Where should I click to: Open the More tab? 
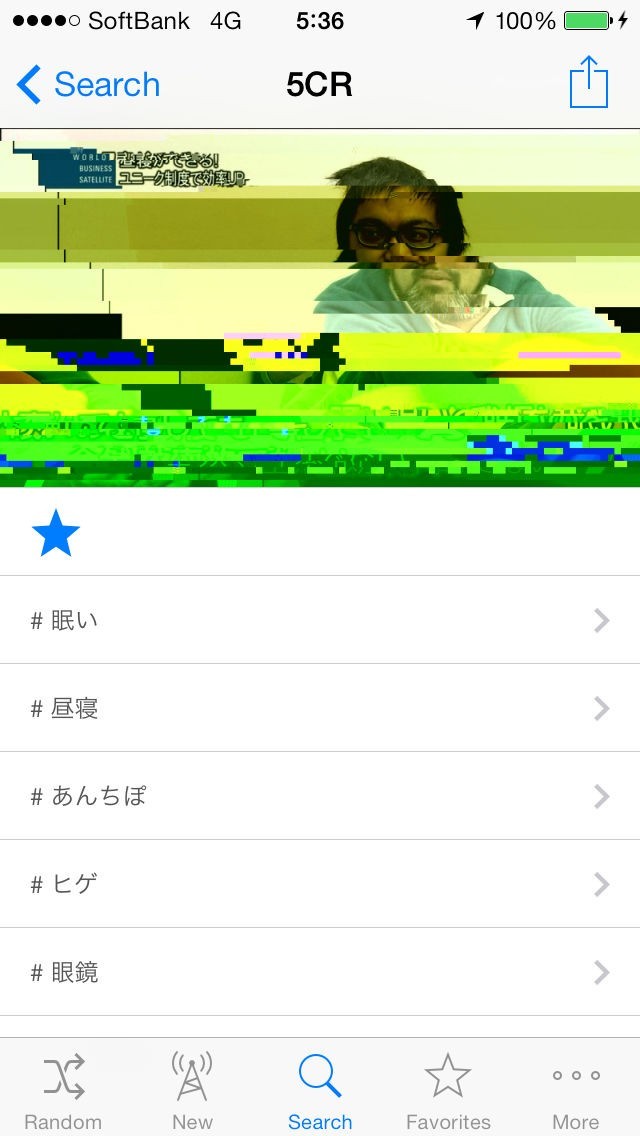point(576,1090)
